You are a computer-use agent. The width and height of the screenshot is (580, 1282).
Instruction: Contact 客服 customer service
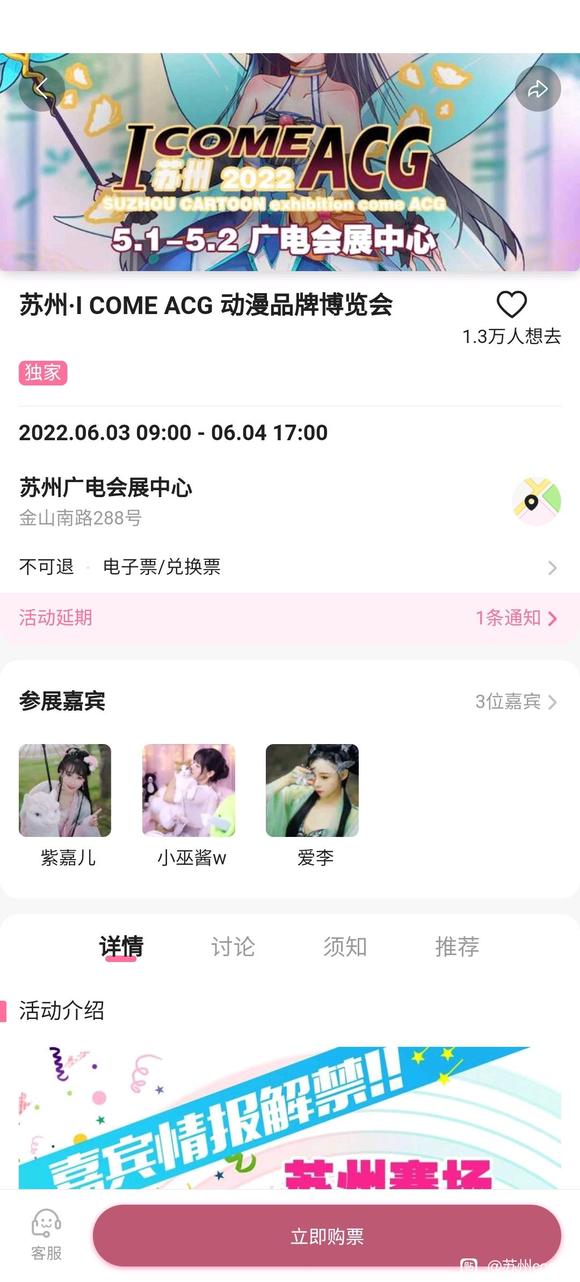[x=46, y=1235]
